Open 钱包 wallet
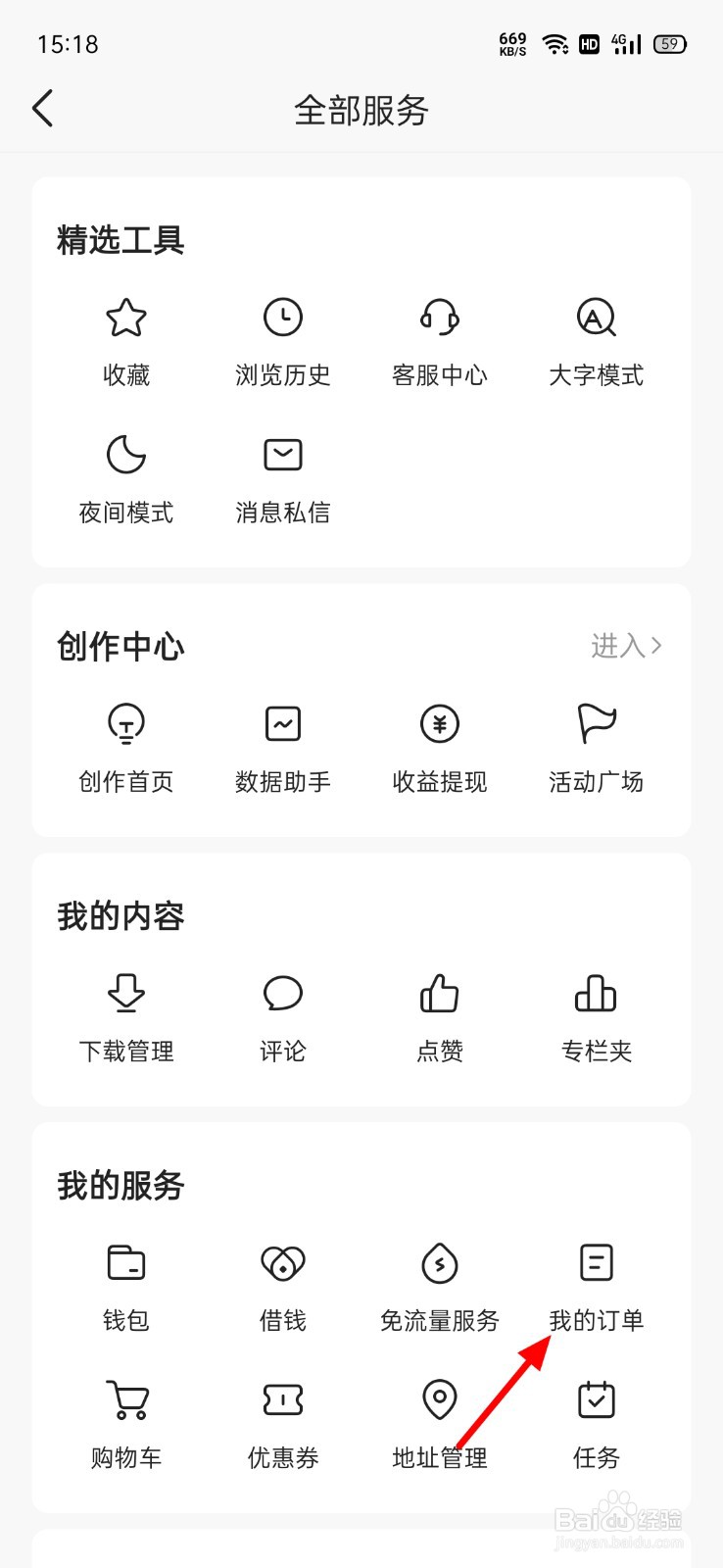Image resolution: width=723 pixels, height=1568 pixels. [x=126, y=1284]
